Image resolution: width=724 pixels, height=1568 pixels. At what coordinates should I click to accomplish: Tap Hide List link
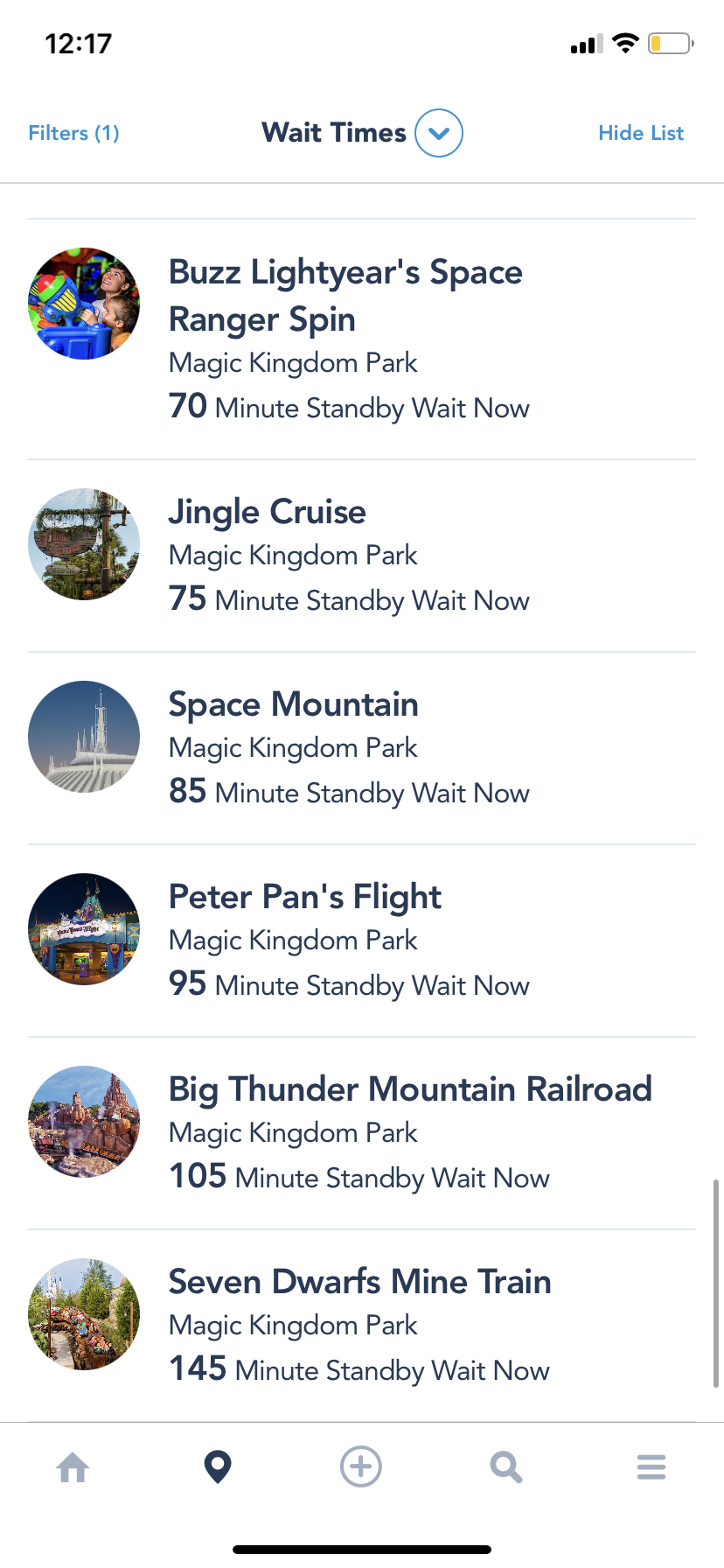[640, 133]
